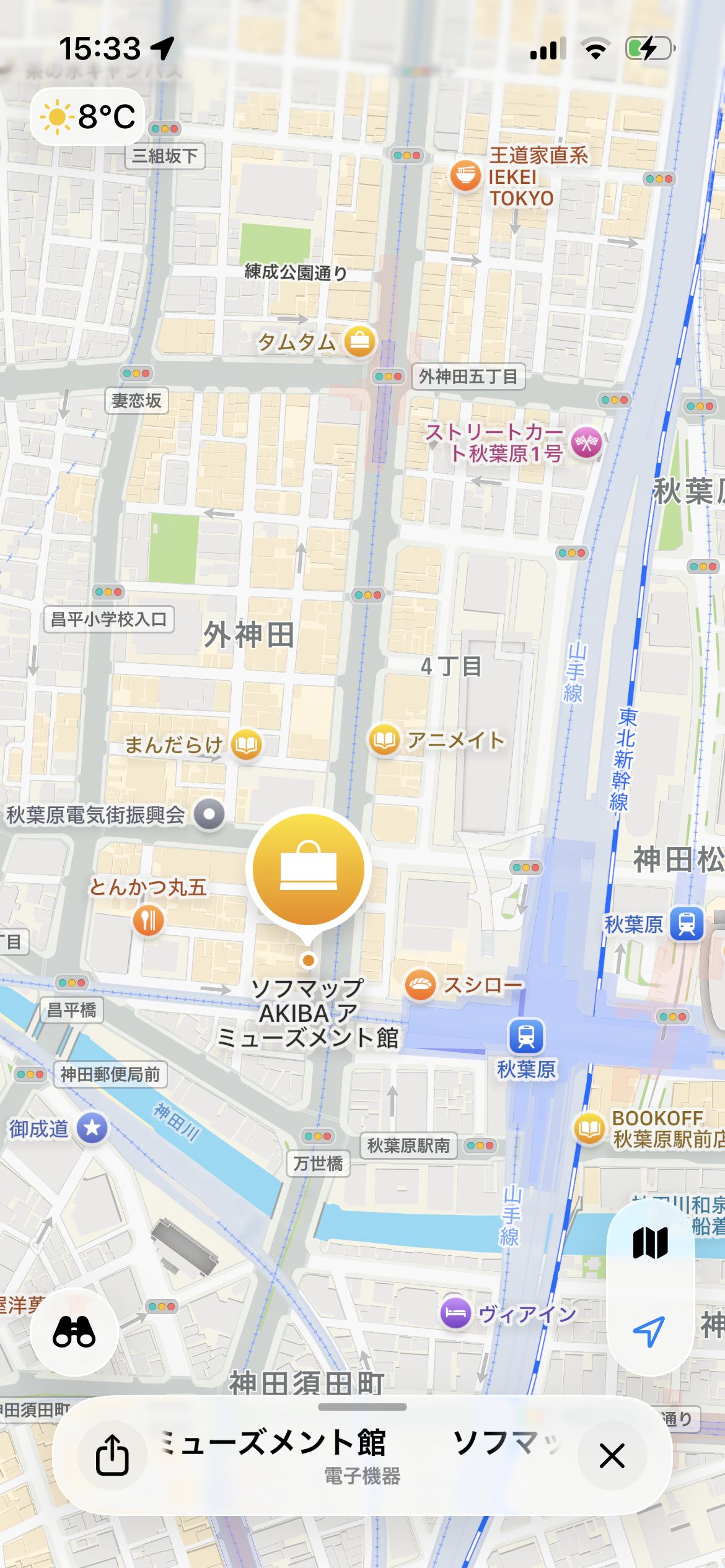
Task: Open the 秋葉原電気街振興会 marker
Action: (x=209, y=814)
